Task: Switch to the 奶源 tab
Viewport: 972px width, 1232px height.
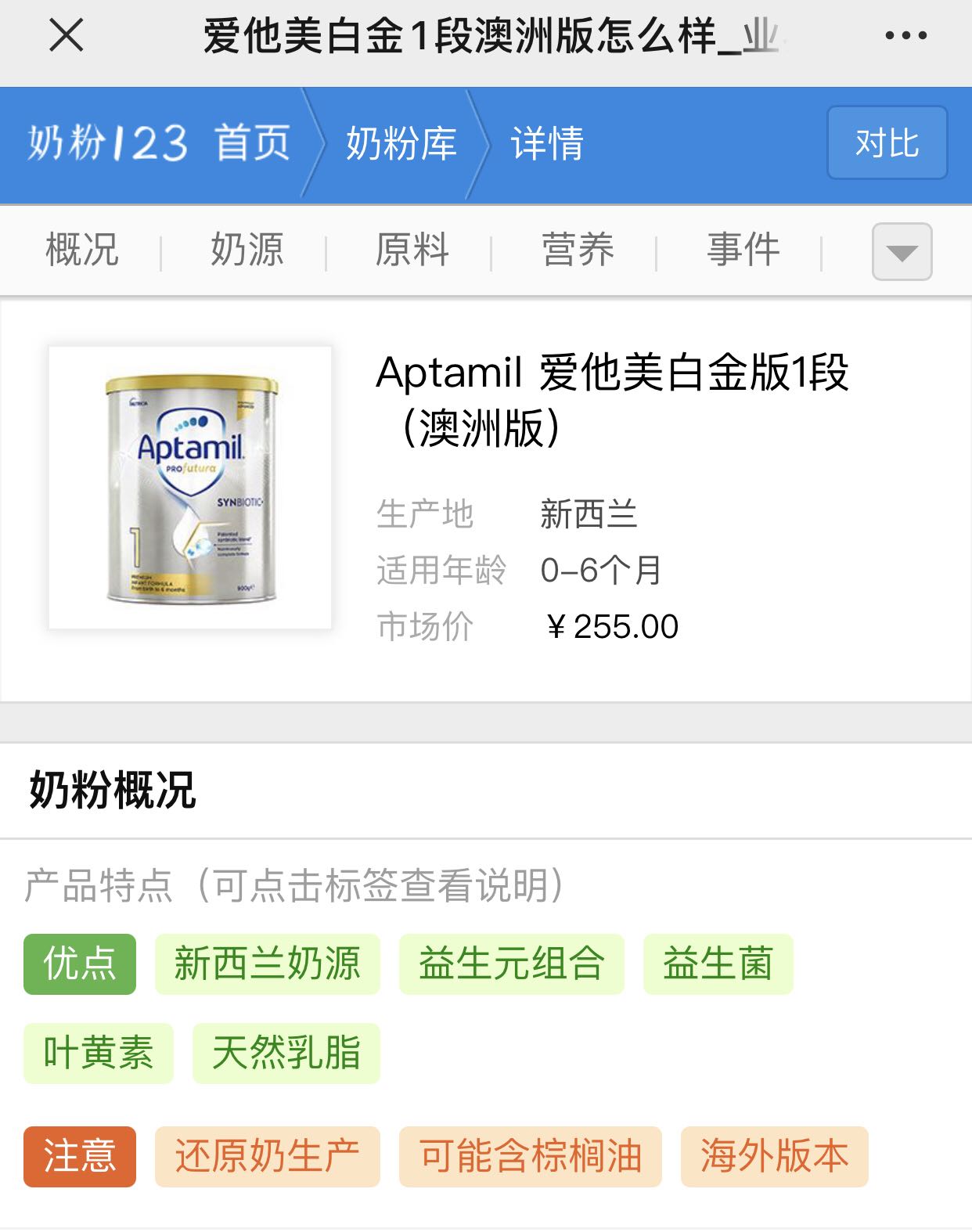Action: [x=247, y=250]
